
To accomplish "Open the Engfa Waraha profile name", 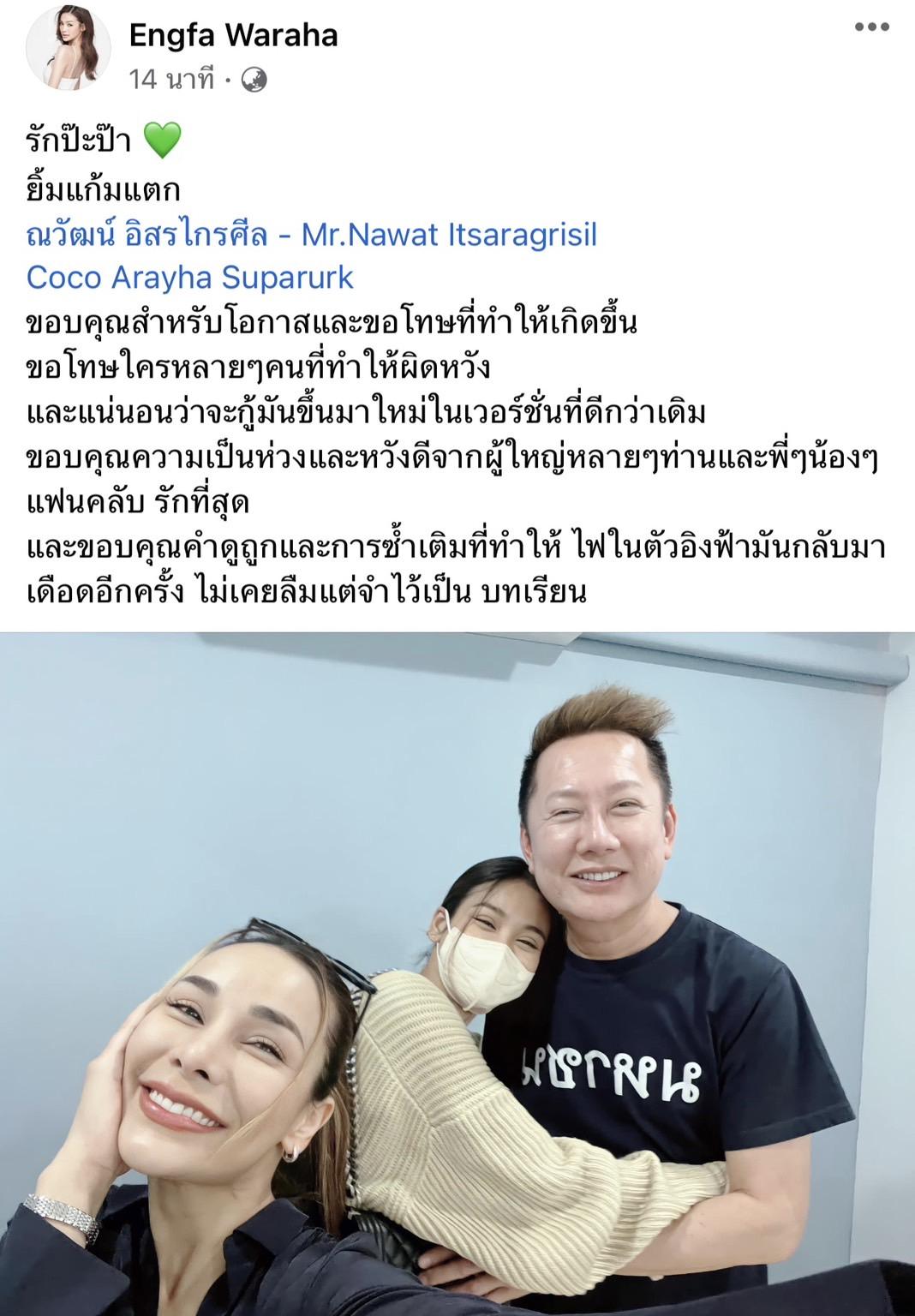I will (233, 35).
